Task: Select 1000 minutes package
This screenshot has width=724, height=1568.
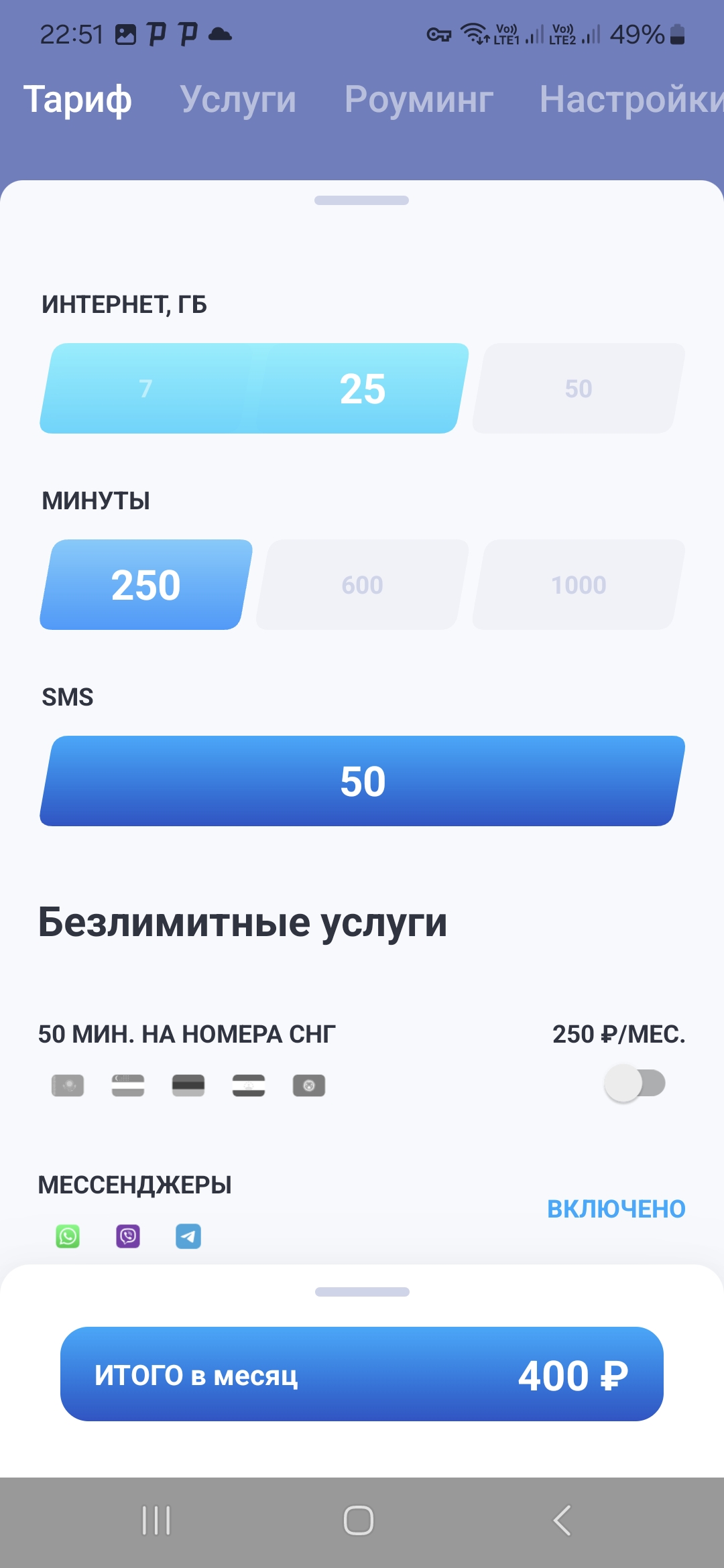Action: tap(579, 585)
